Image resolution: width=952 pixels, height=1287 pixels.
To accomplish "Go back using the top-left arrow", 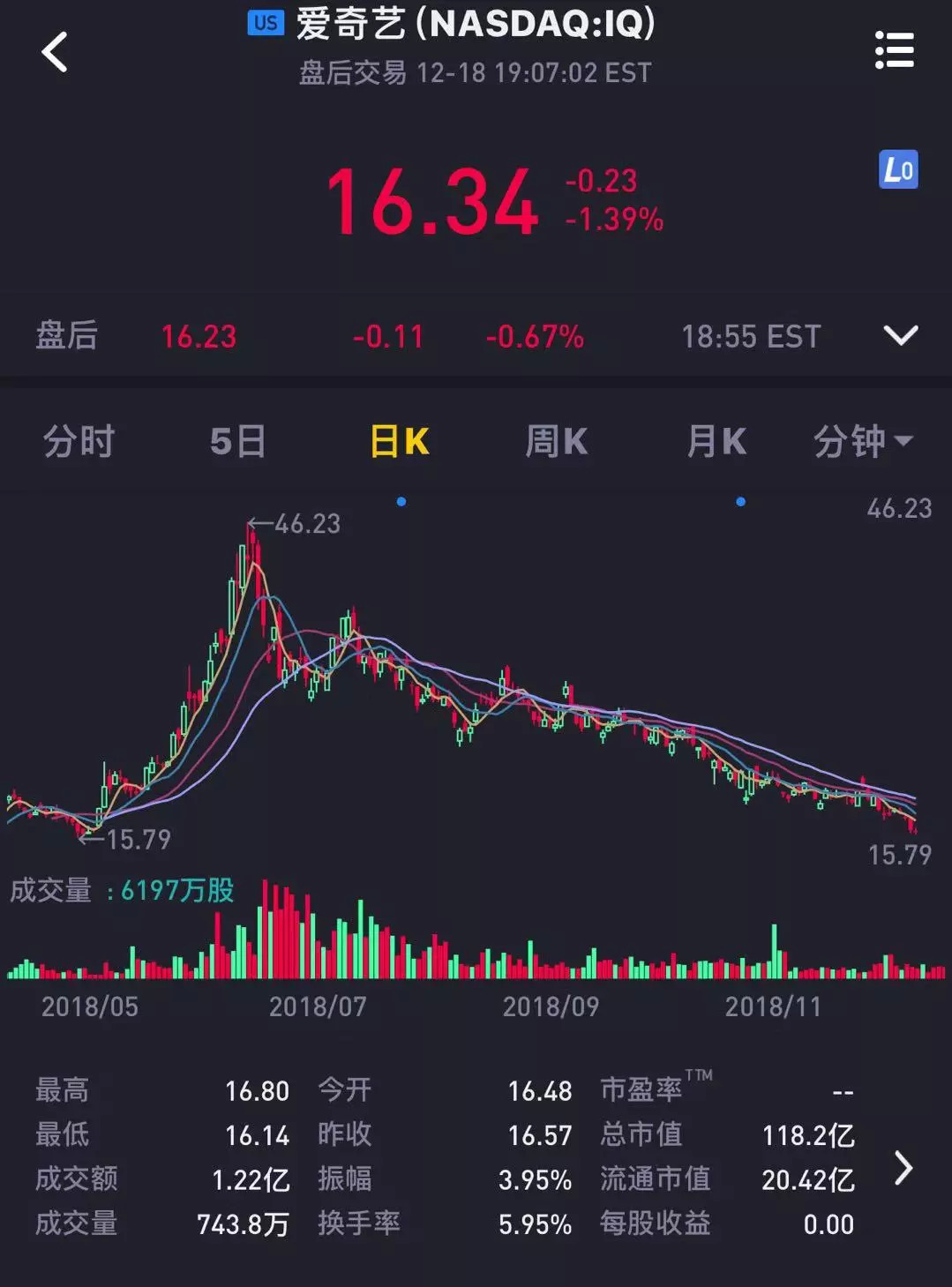I will point(55,52).
